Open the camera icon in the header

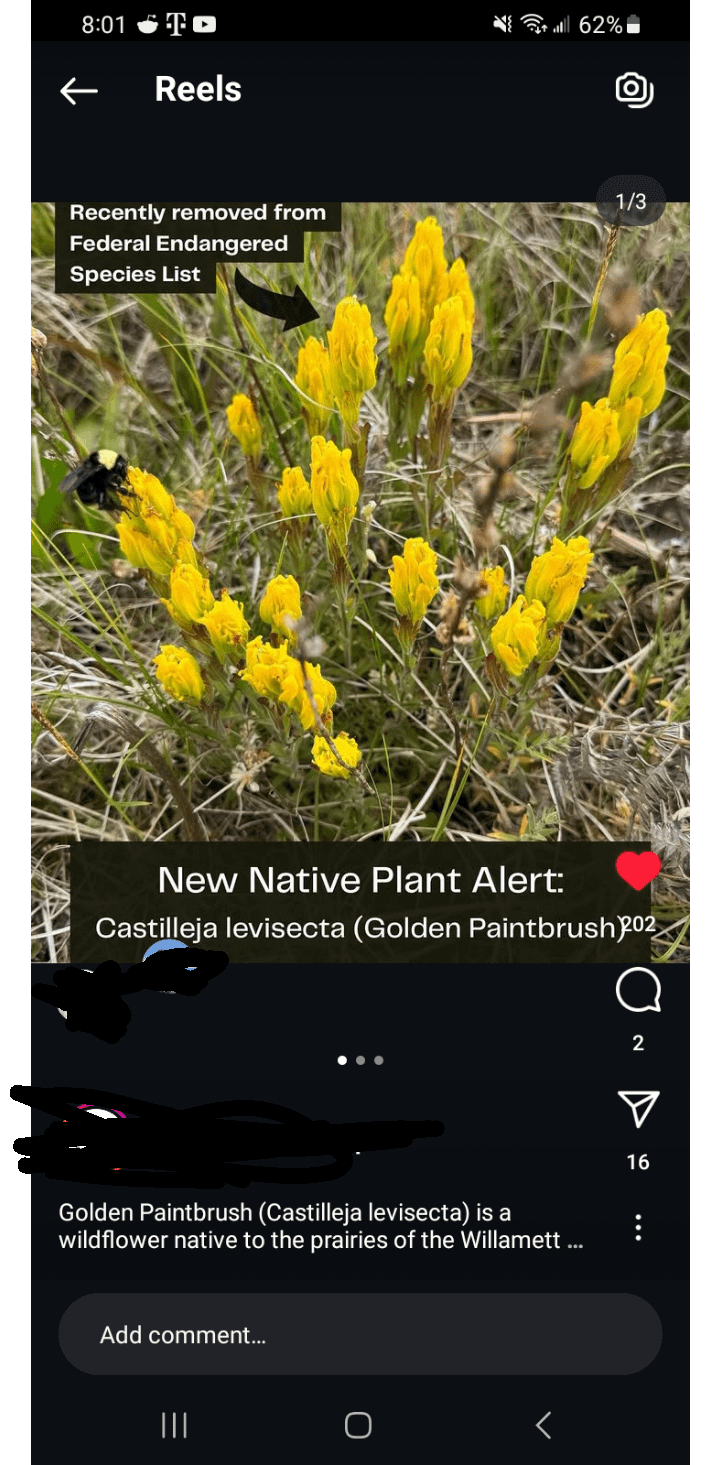[634, 90]
